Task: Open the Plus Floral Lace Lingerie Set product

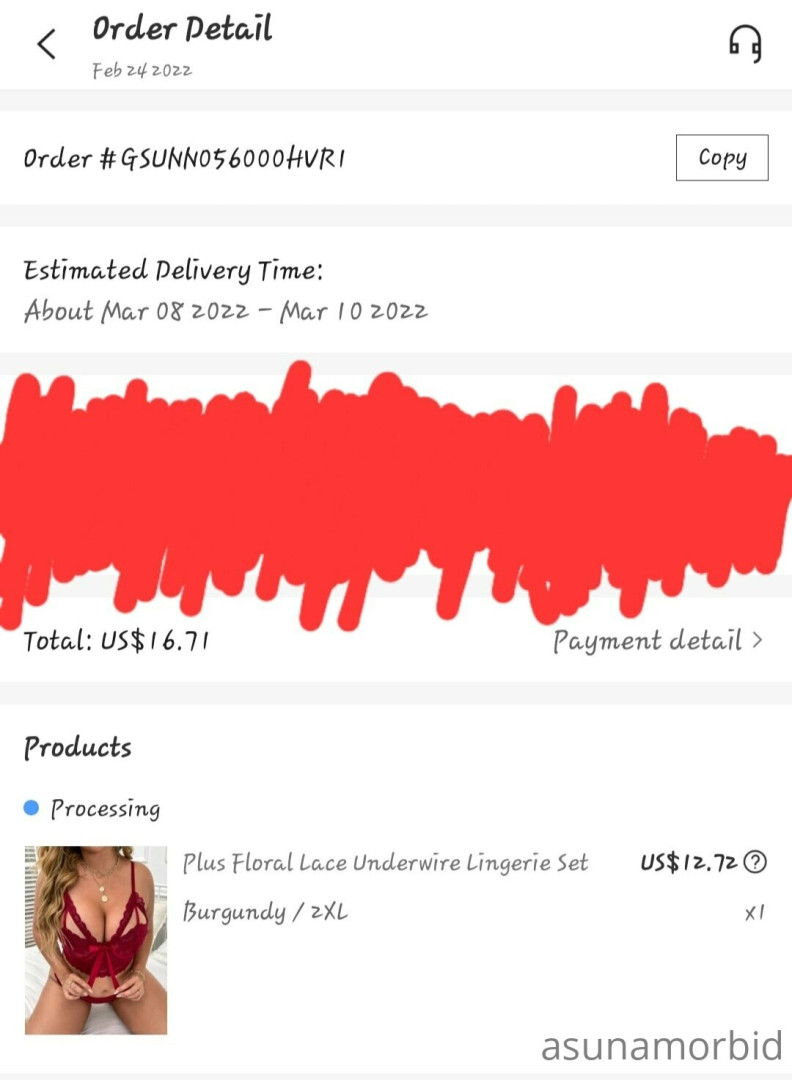Action: 385,863
